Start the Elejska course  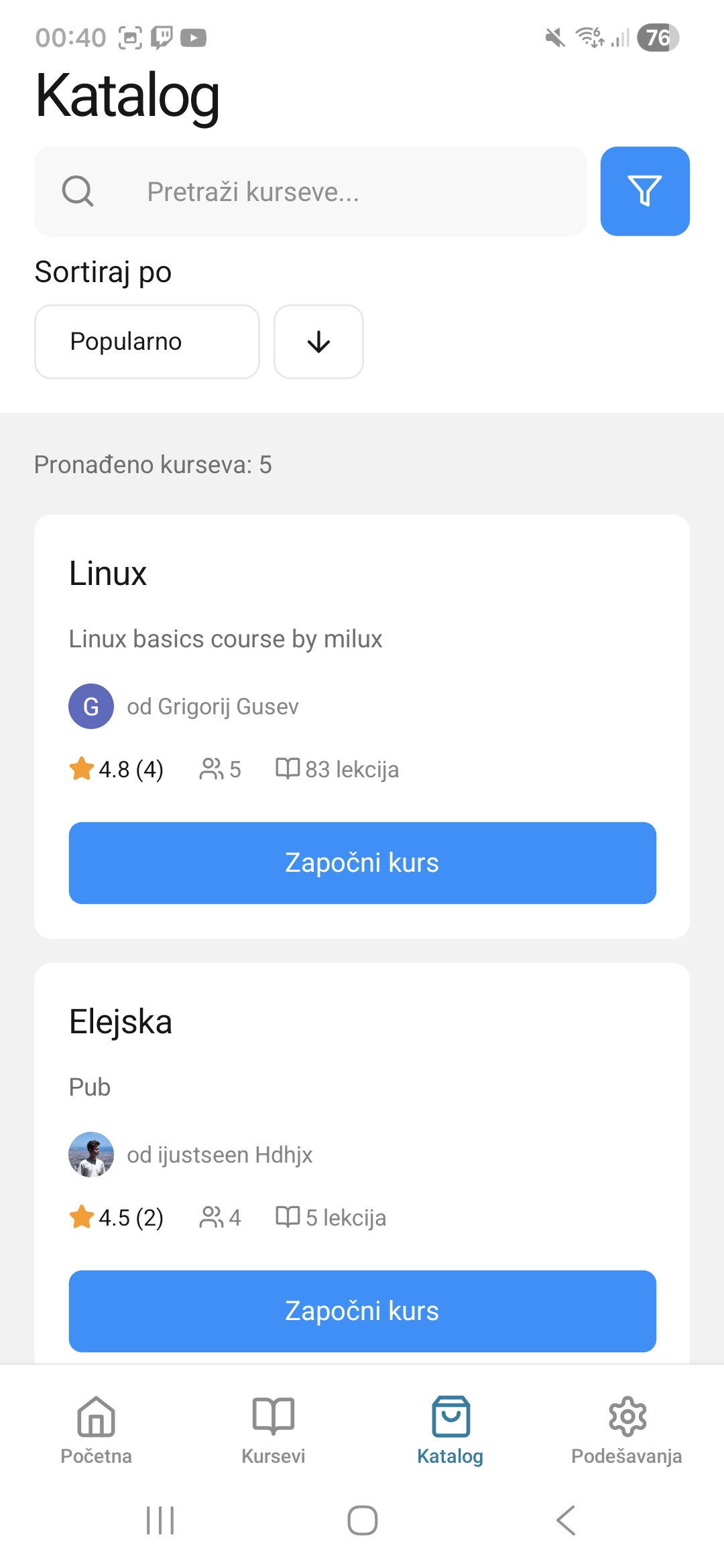point(362,1311)
